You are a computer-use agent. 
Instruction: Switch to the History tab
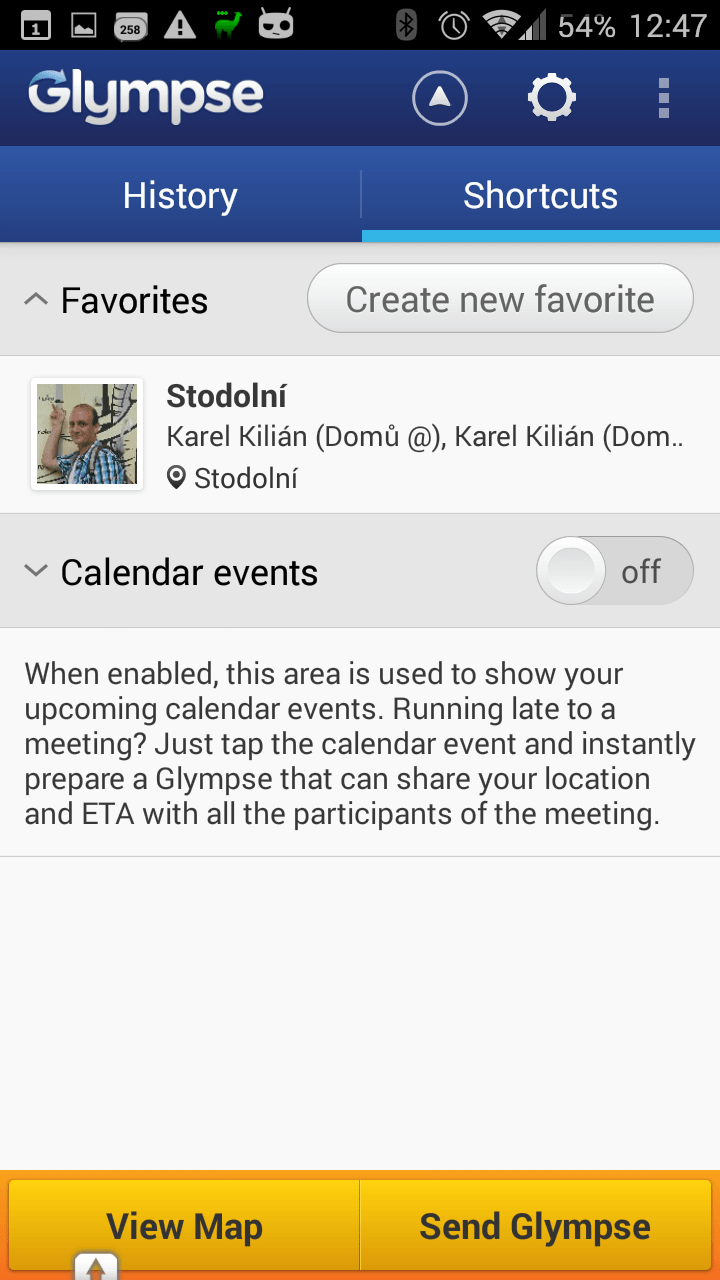(x=180, y=195)
